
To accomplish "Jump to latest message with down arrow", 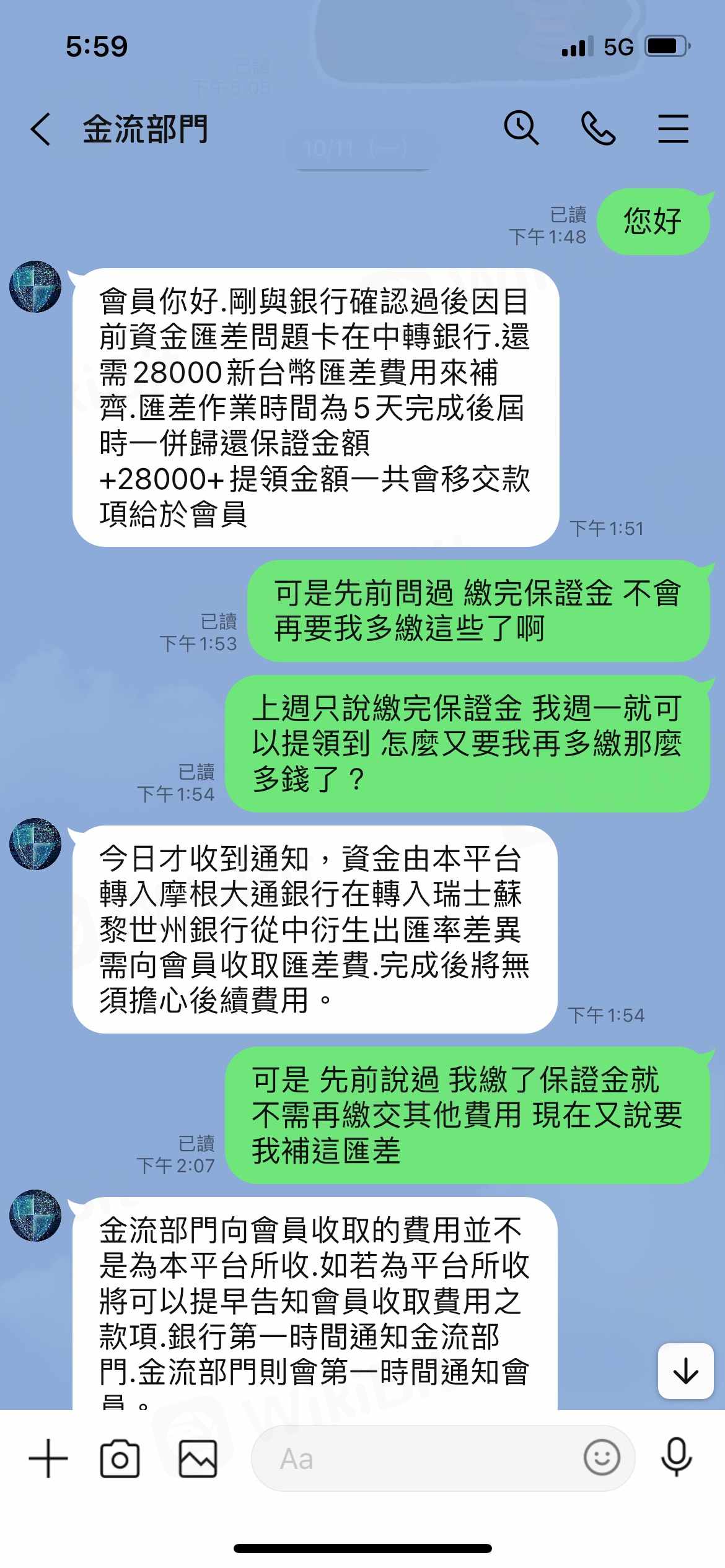I will [685, 1370].
